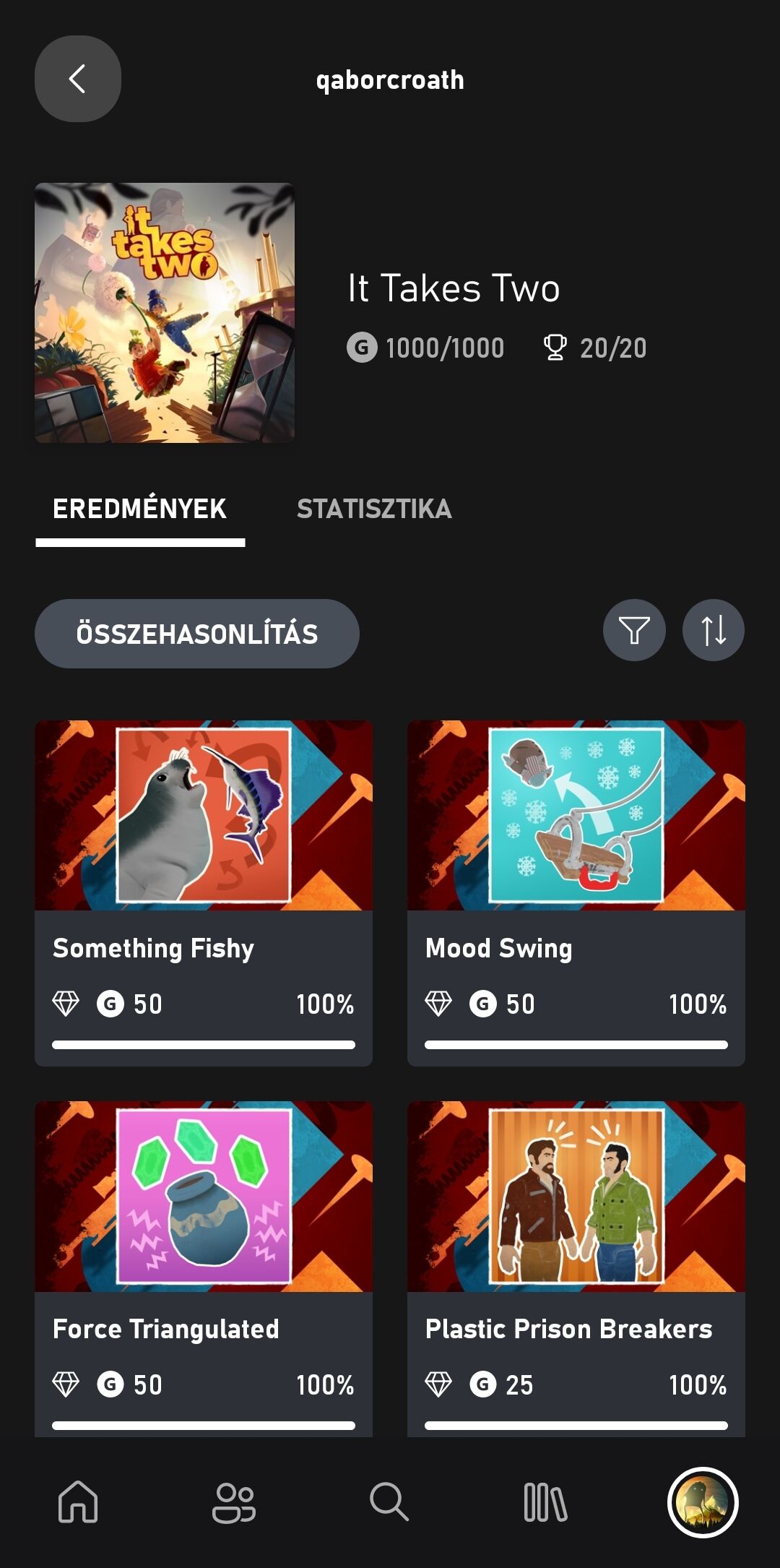This screenshot has width=780, height=1568.
Task: Open the achievements filter
Action: click(x=634, y=630)
